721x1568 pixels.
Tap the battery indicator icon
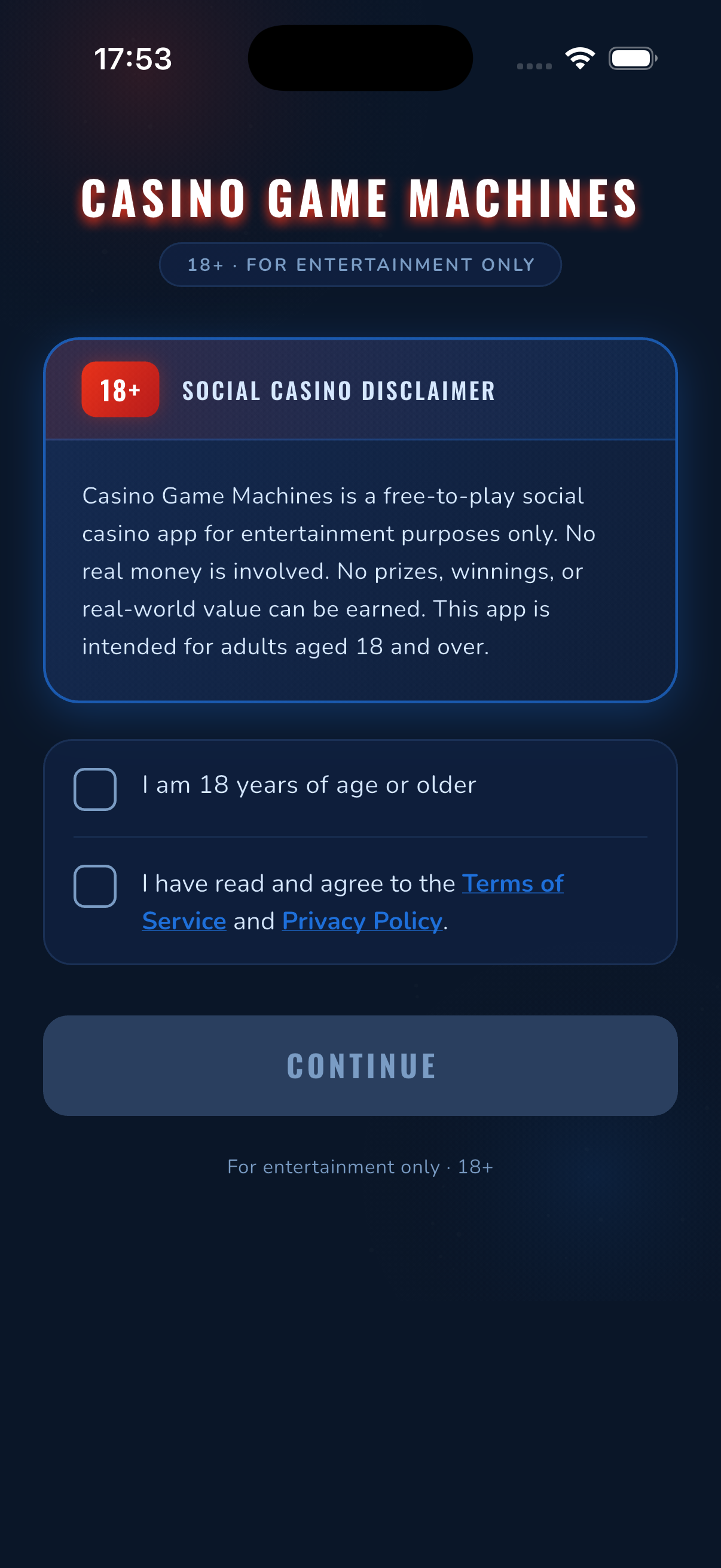[631, 58]
